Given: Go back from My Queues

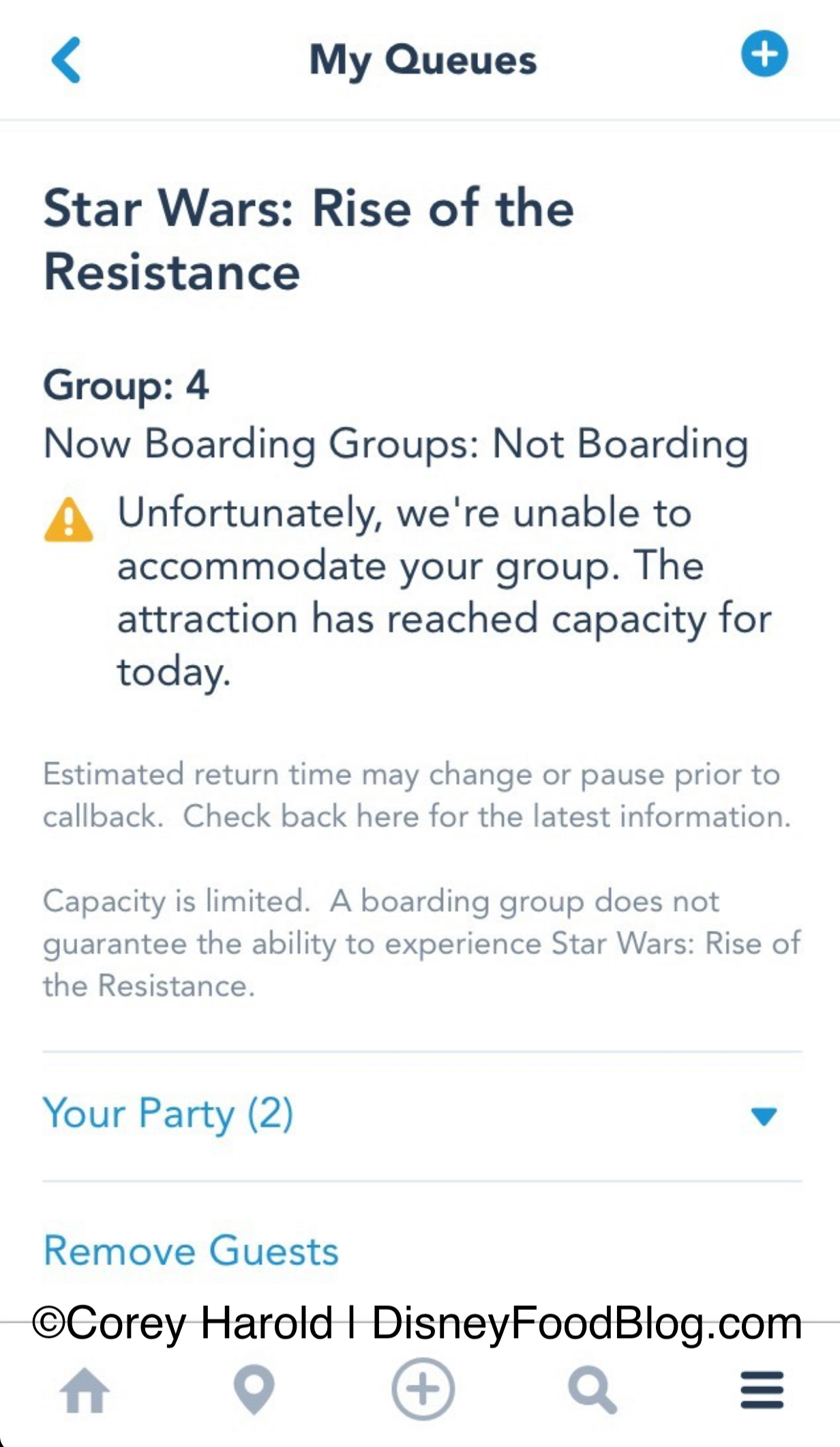Looking at the screenshot, I should pos(67,60).
